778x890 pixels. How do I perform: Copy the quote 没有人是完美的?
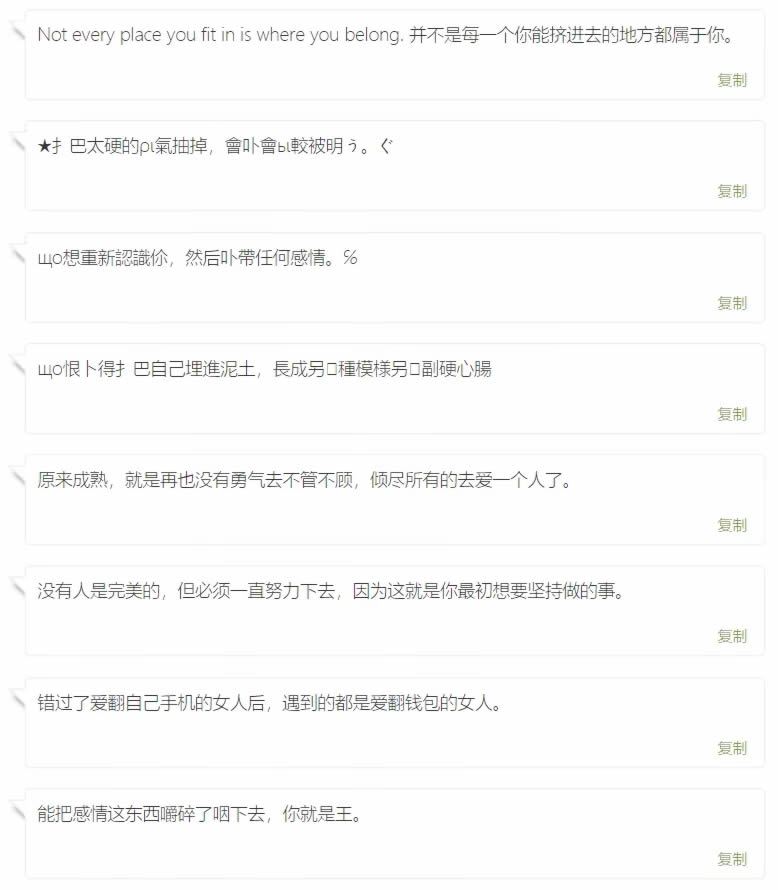pyautogui.click(x=732, y=636)
